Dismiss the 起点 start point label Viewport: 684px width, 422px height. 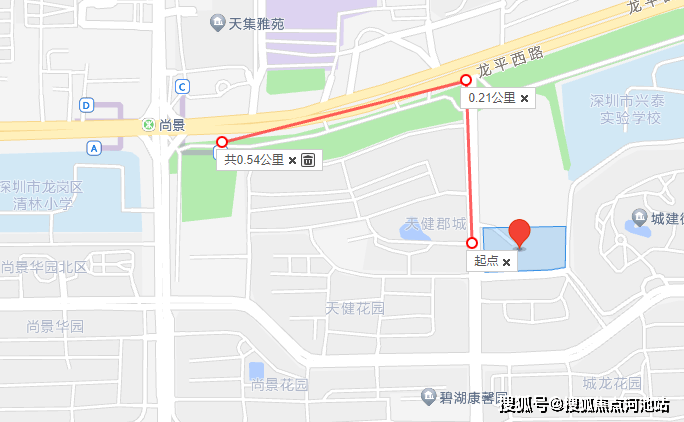click(506, 262)
